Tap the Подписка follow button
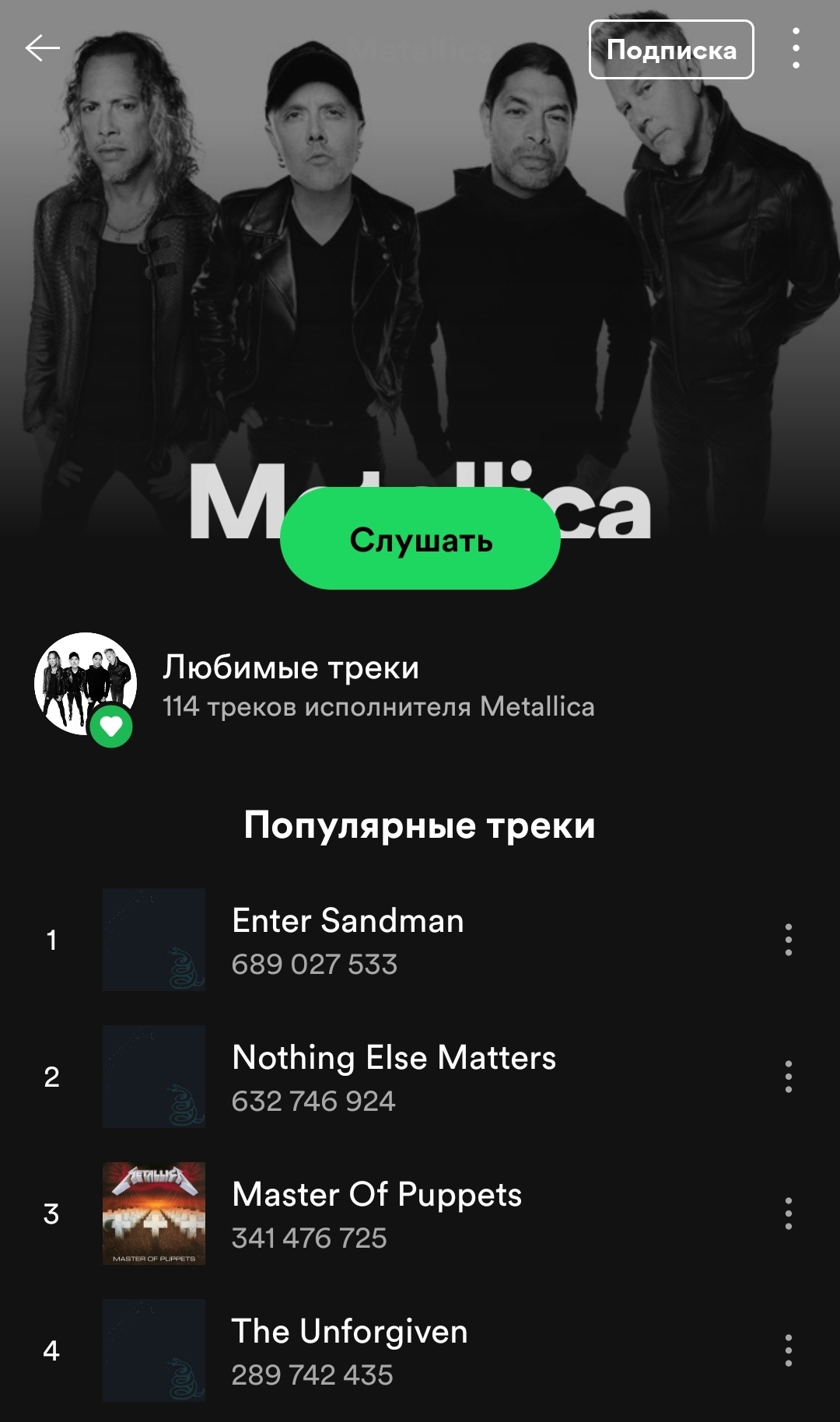 click(x=670, y=50)
